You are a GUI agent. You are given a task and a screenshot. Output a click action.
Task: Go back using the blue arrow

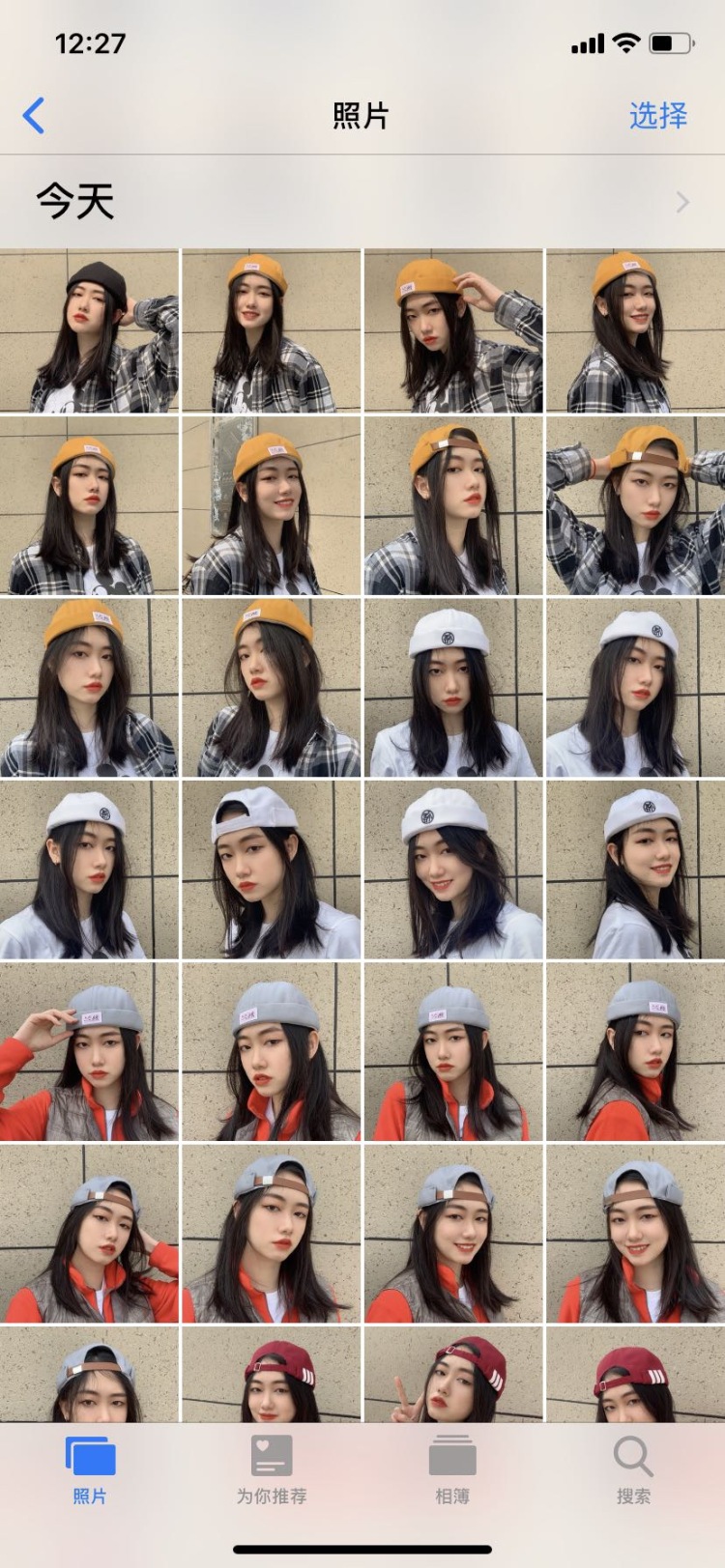pyautogui.click(x=34, y=116)
